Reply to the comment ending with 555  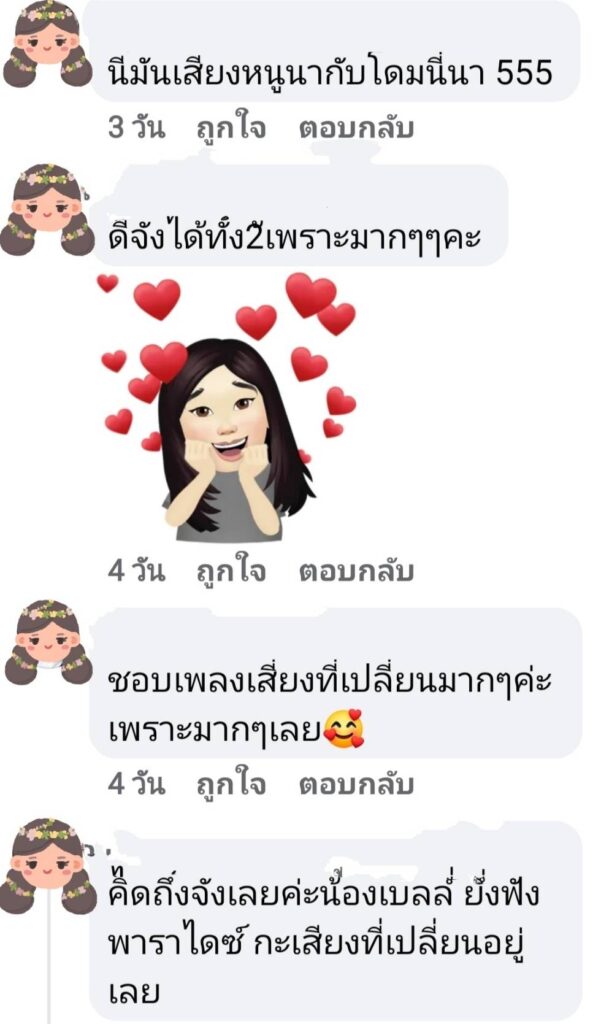(x=356, y=129)
